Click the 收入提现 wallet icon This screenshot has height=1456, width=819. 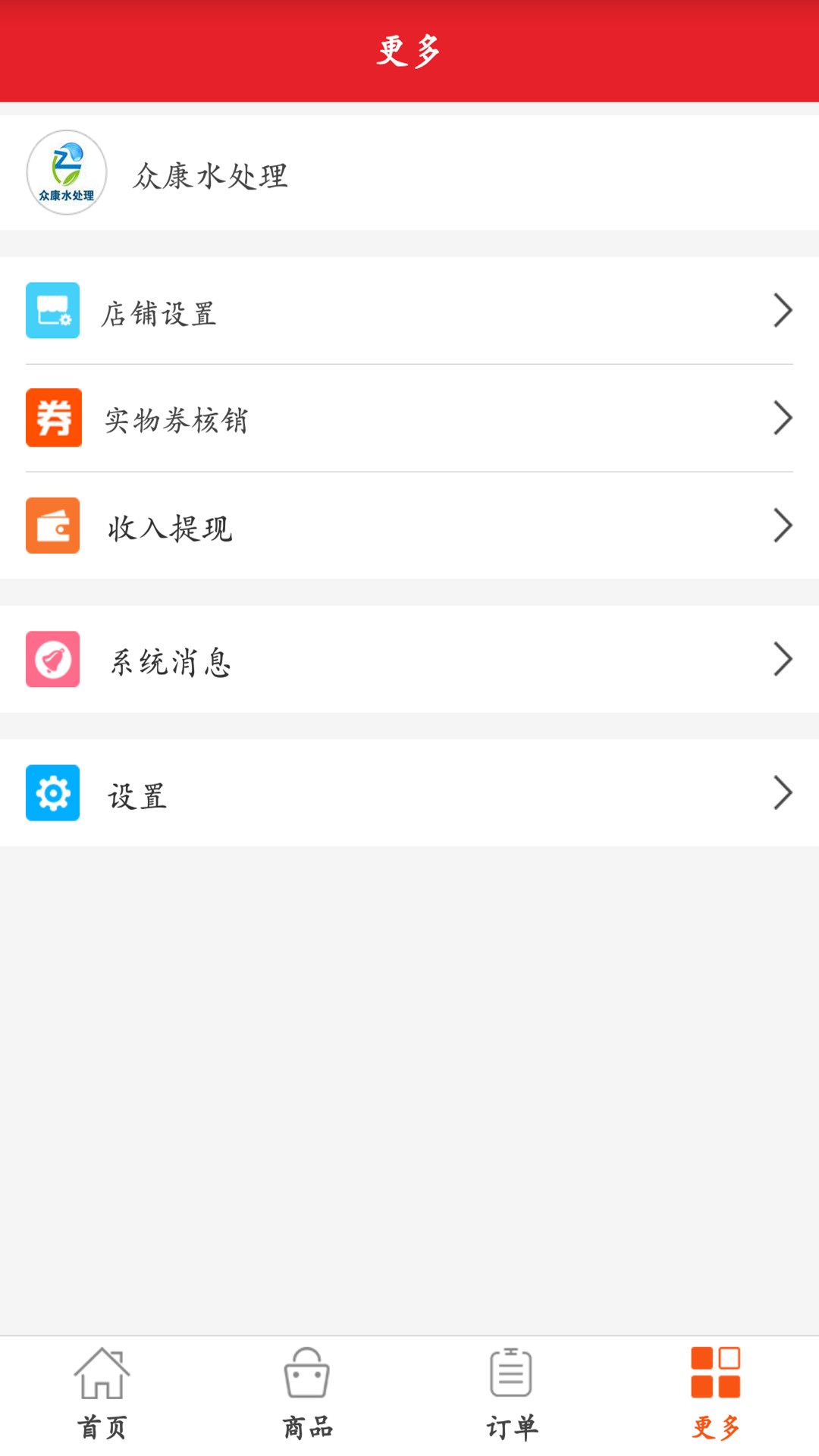(52, 526)
